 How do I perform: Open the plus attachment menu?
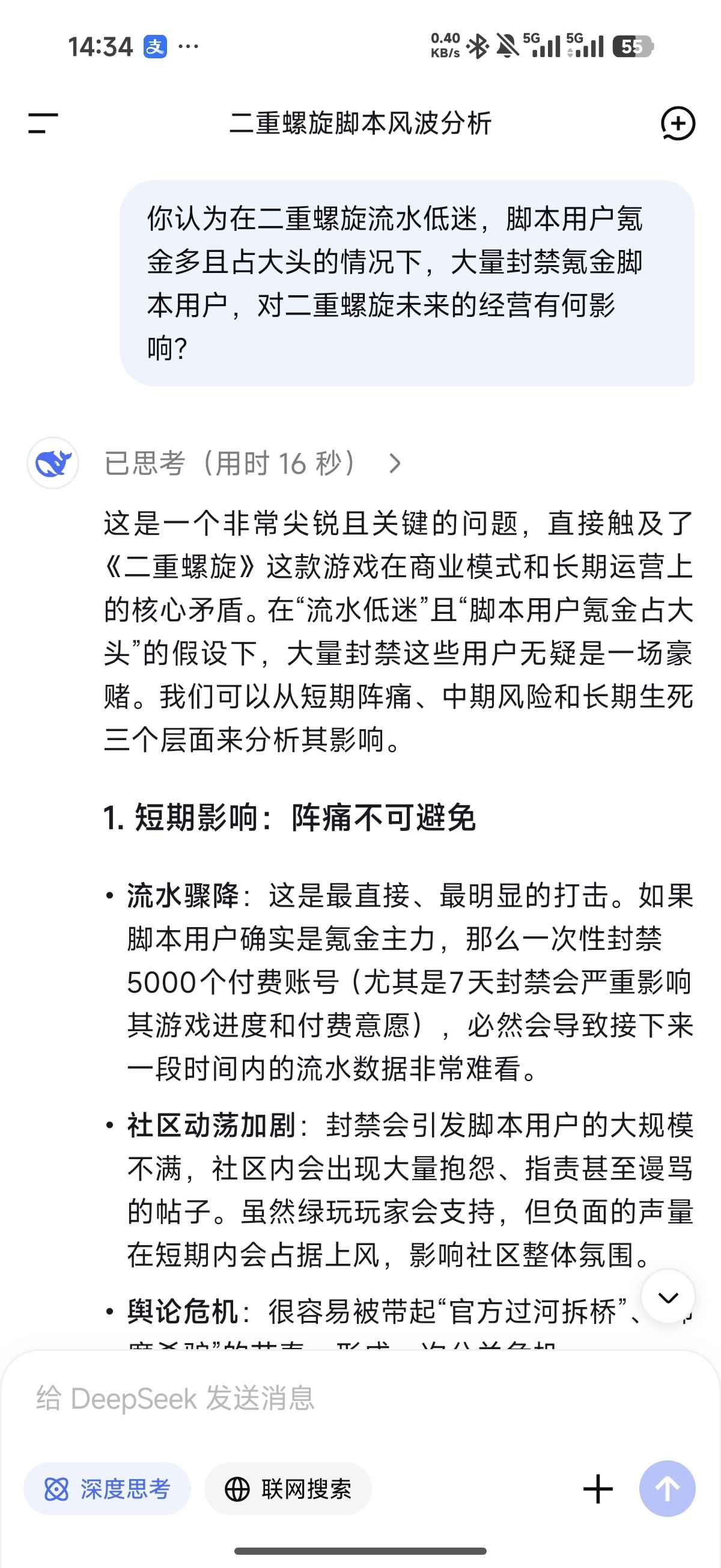tap(598, 1489)
